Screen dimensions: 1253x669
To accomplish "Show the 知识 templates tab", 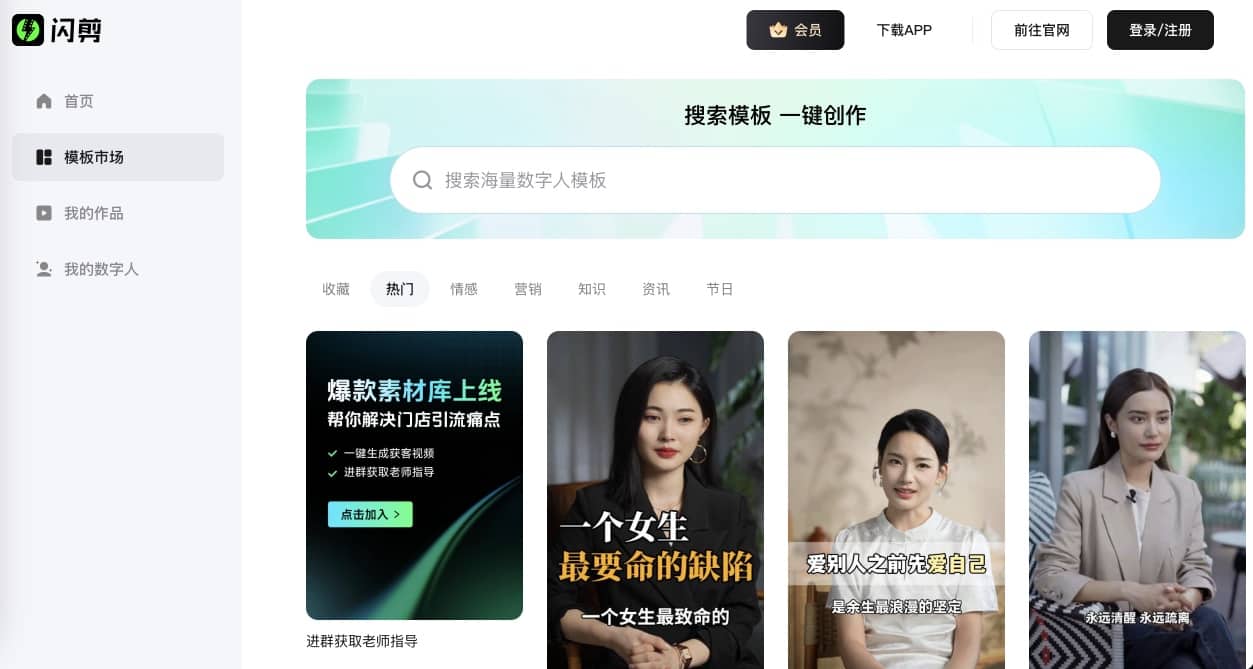I will pyautogui.click(x=592, y=289).
